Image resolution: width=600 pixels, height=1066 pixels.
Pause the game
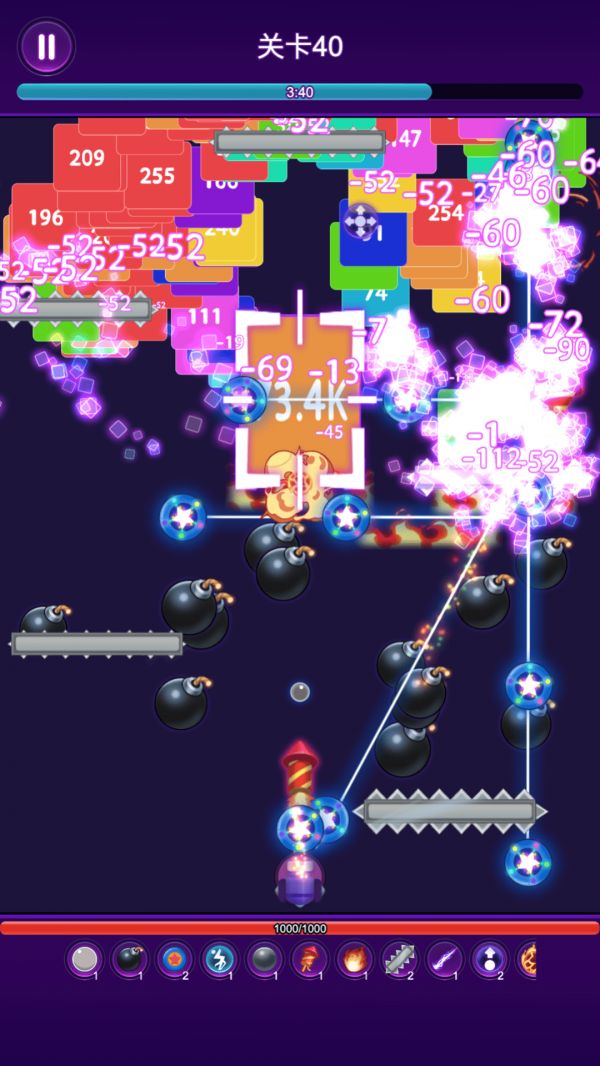(46, 46)
